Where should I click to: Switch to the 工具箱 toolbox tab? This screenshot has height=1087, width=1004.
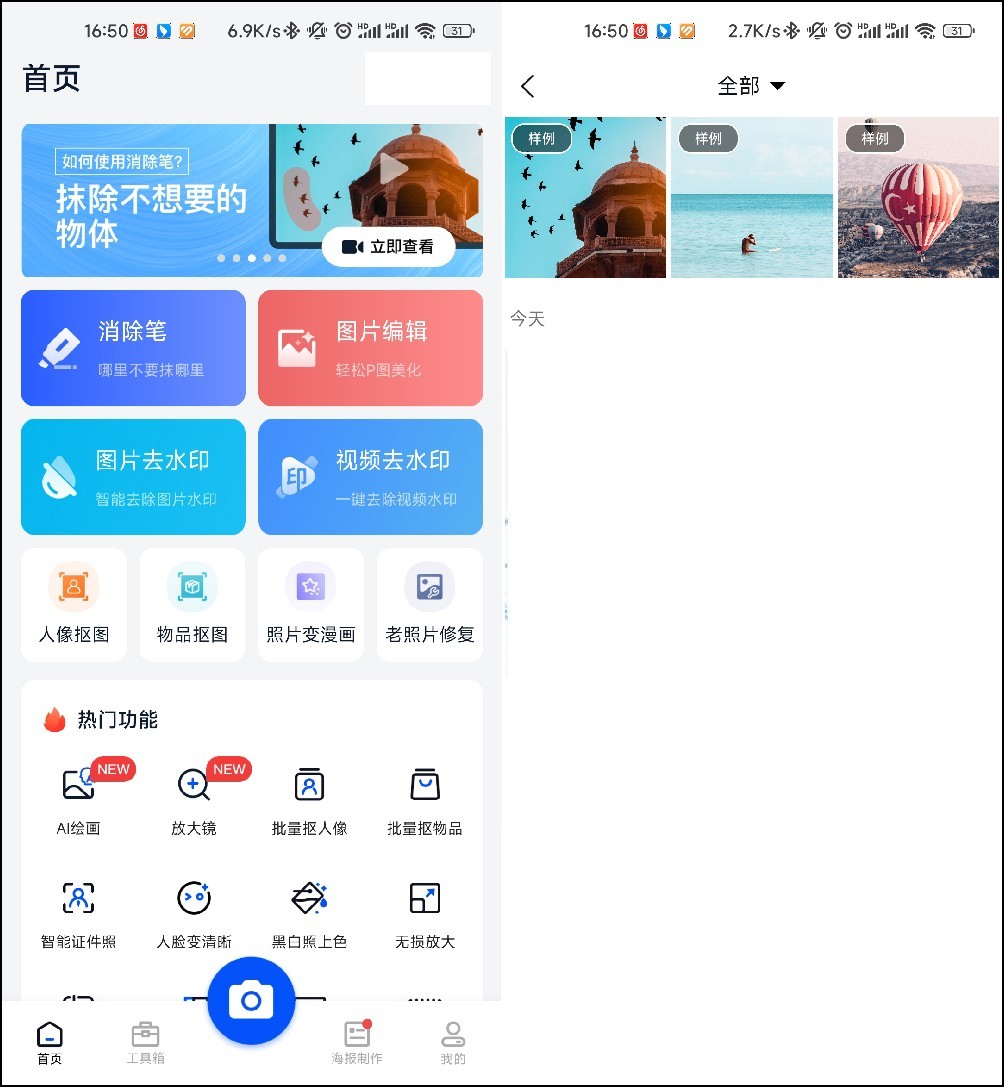pos(145,1043)
